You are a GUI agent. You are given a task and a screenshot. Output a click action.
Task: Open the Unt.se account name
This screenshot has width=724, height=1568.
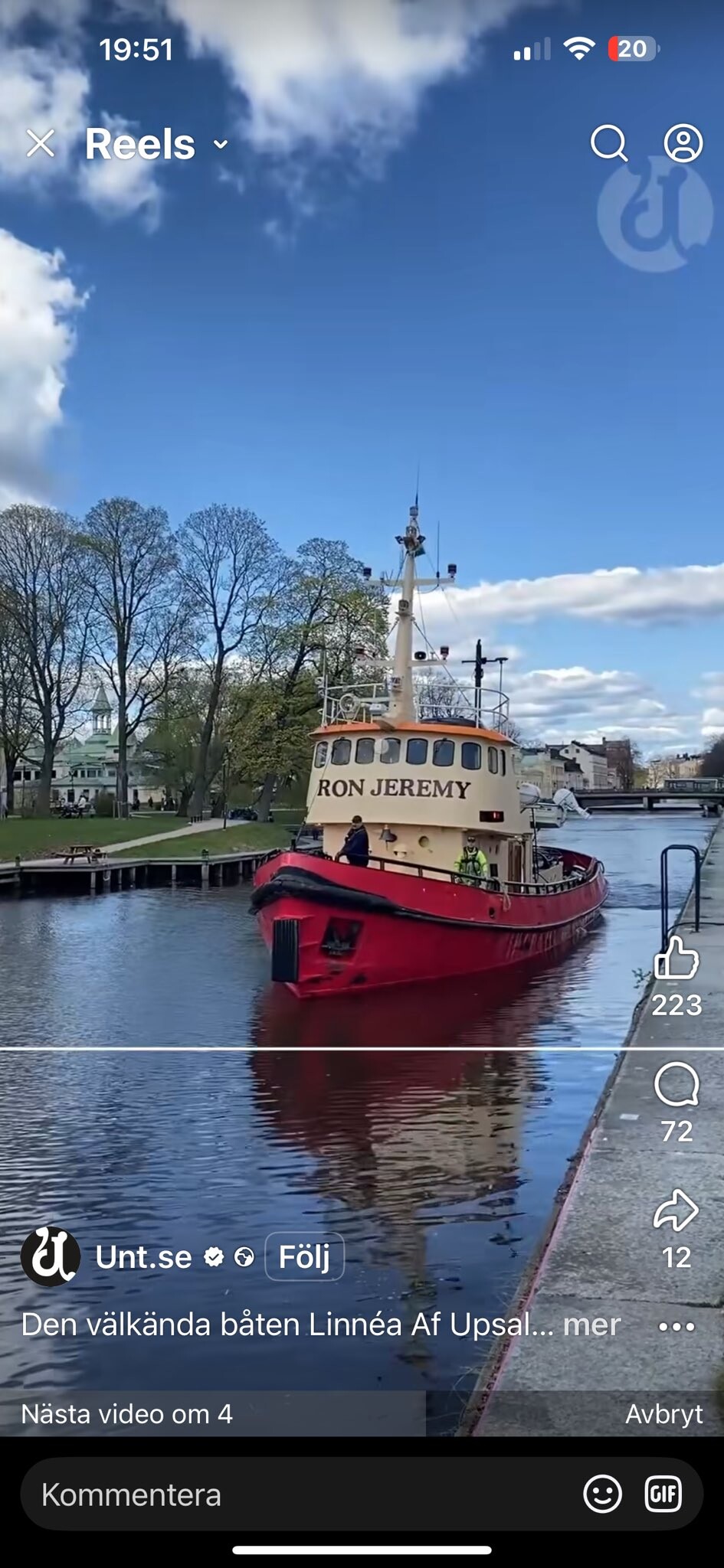tap(143, 1257)
